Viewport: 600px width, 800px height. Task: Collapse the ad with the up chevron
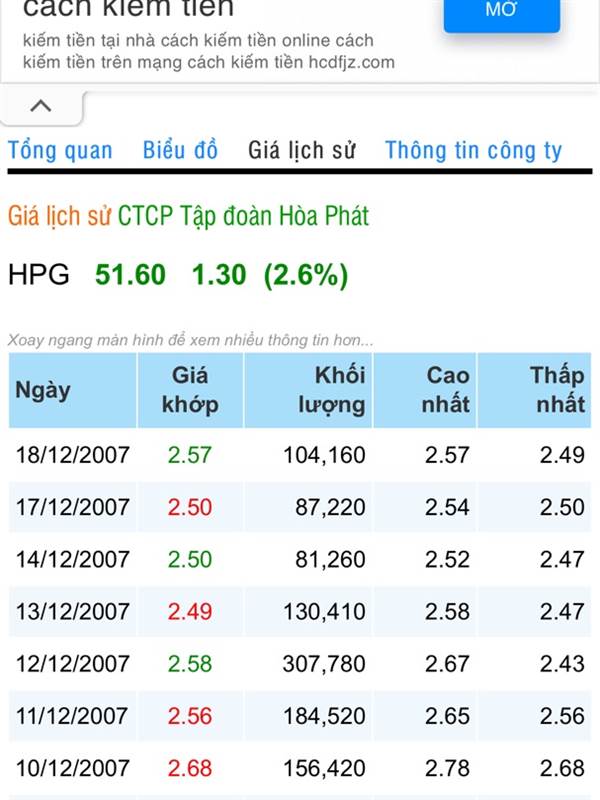point(41,106)
